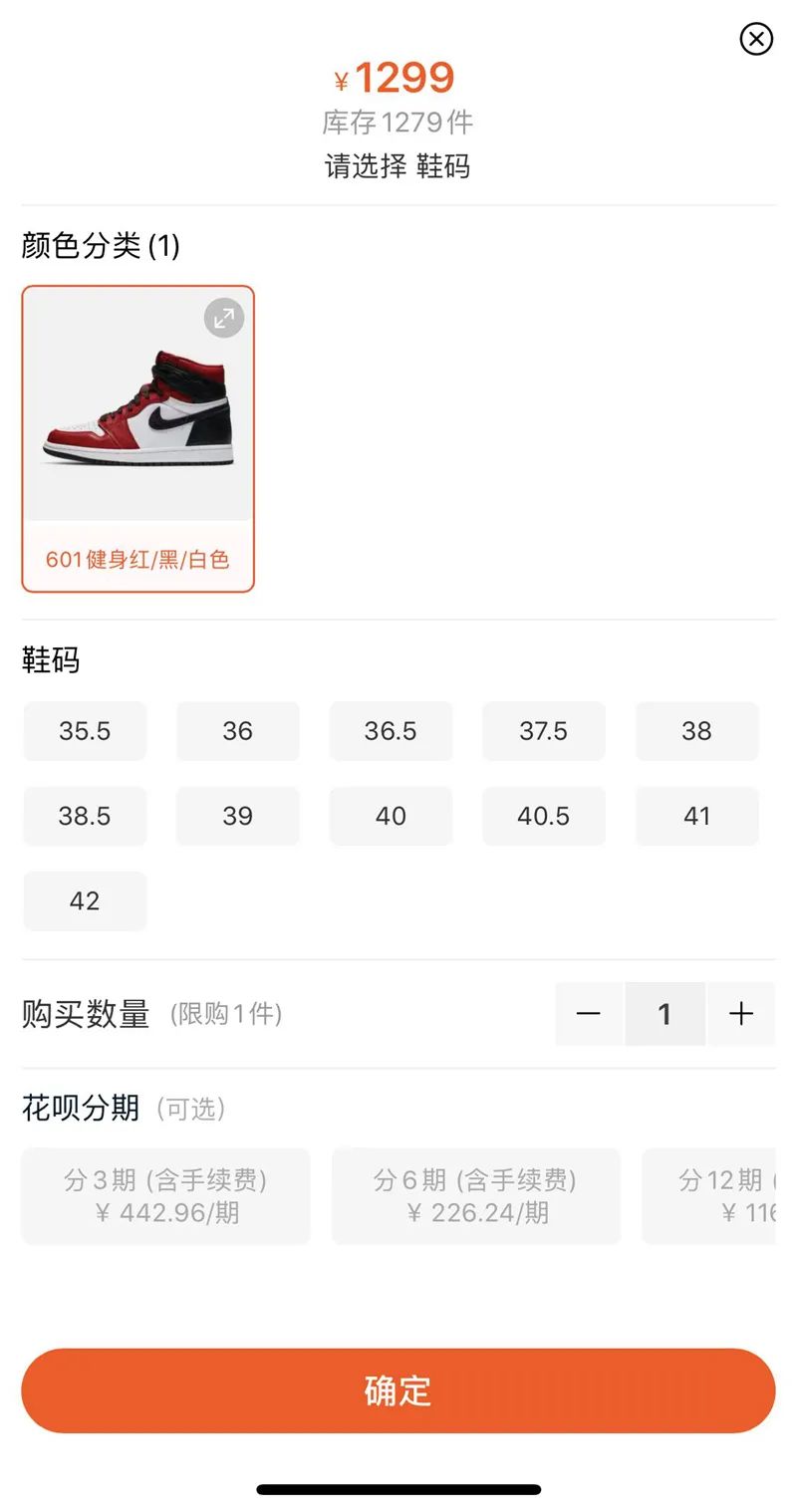Screen dimensions: 797x1512
Task: Select shoe size 35.5
Action: coord(85,731)
